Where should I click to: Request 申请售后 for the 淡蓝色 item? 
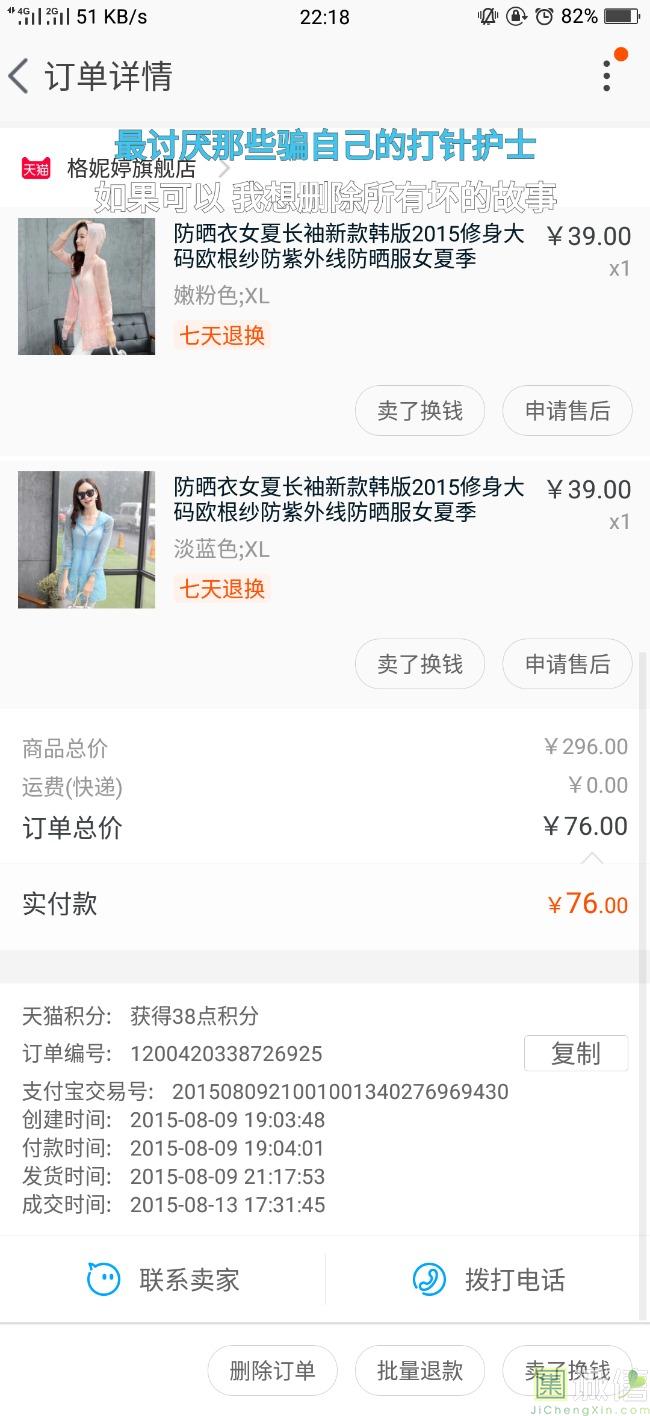567,664
